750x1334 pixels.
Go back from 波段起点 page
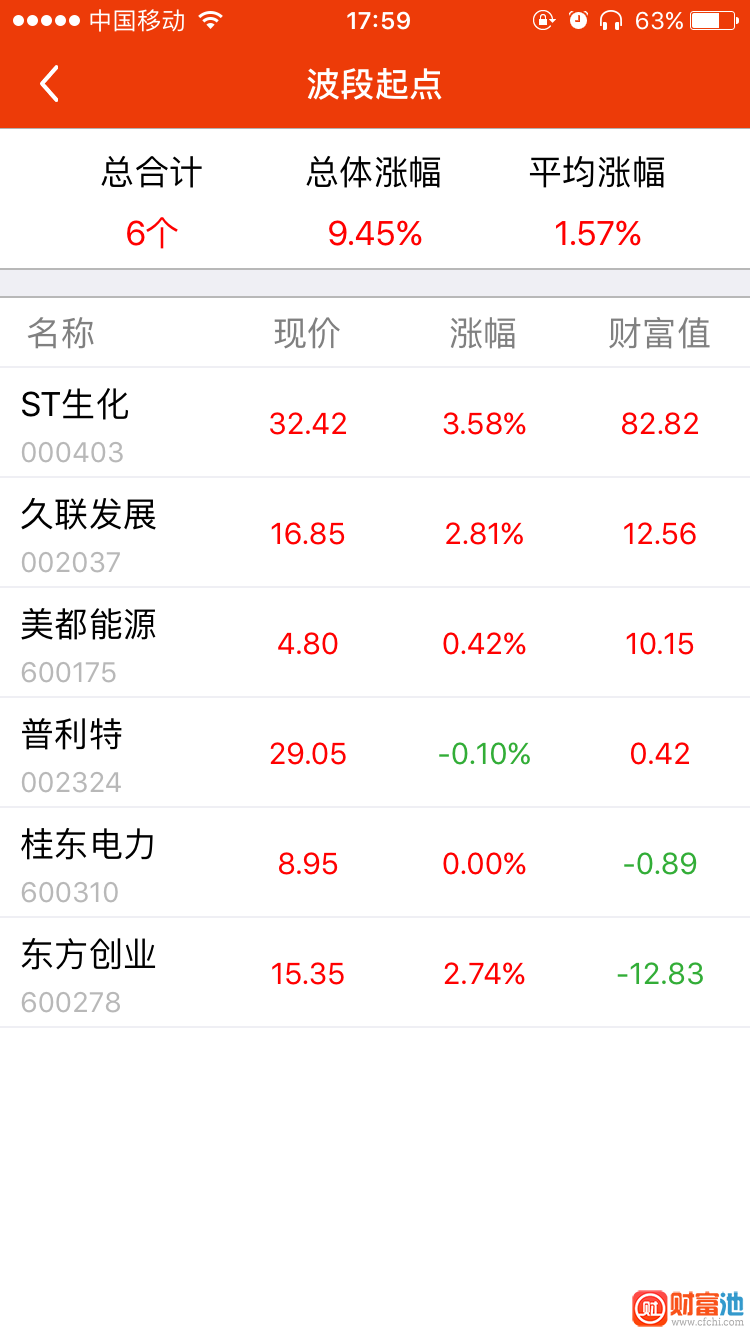coord(50,84)
